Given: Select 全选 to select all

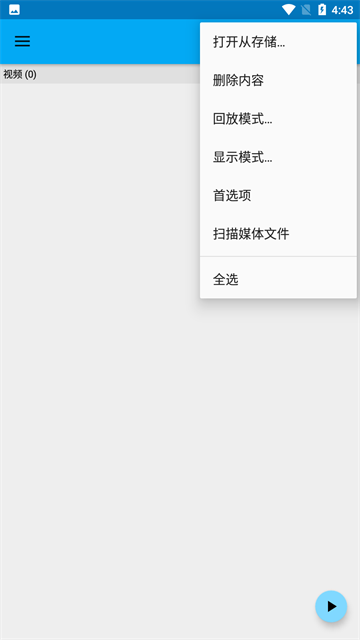Looking at the screenshot, I should pos(278,280).
